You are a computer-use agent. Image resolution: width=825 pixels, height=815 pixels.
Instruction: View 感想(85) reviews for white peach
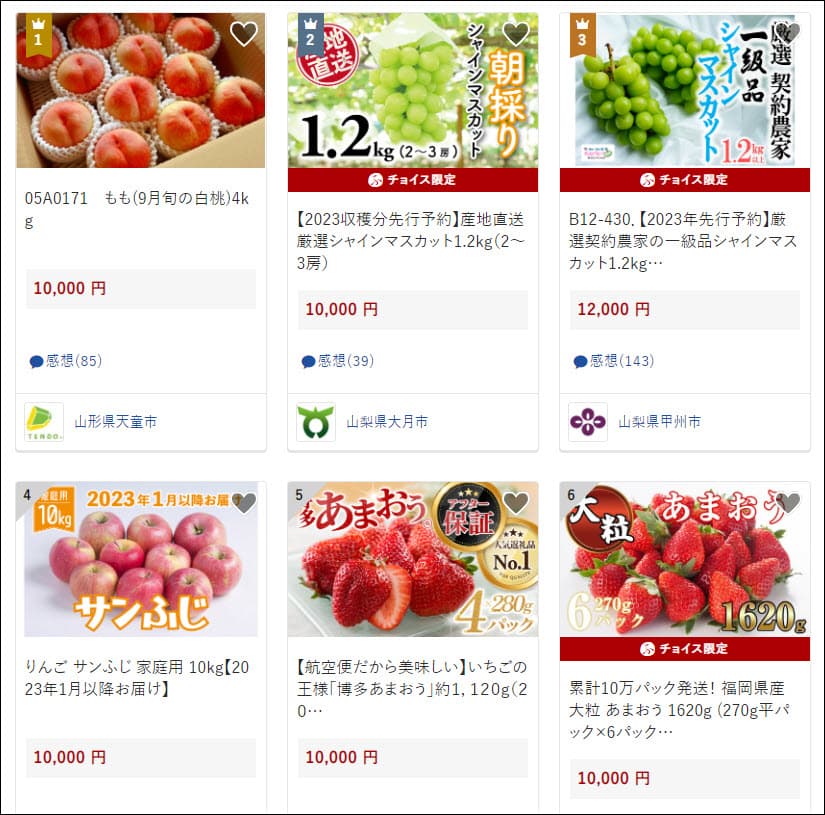66,361
